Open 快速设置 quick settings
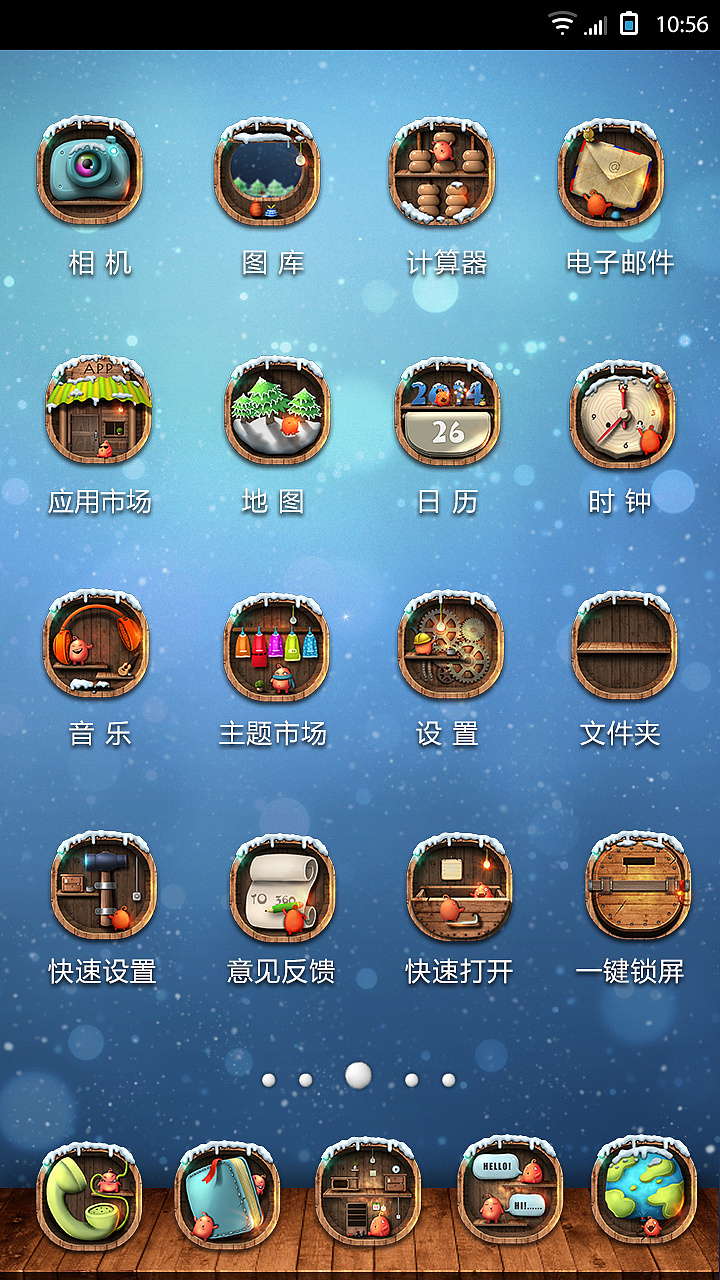Viewport: 720px width, 1280px height. [x=104, y=885]
